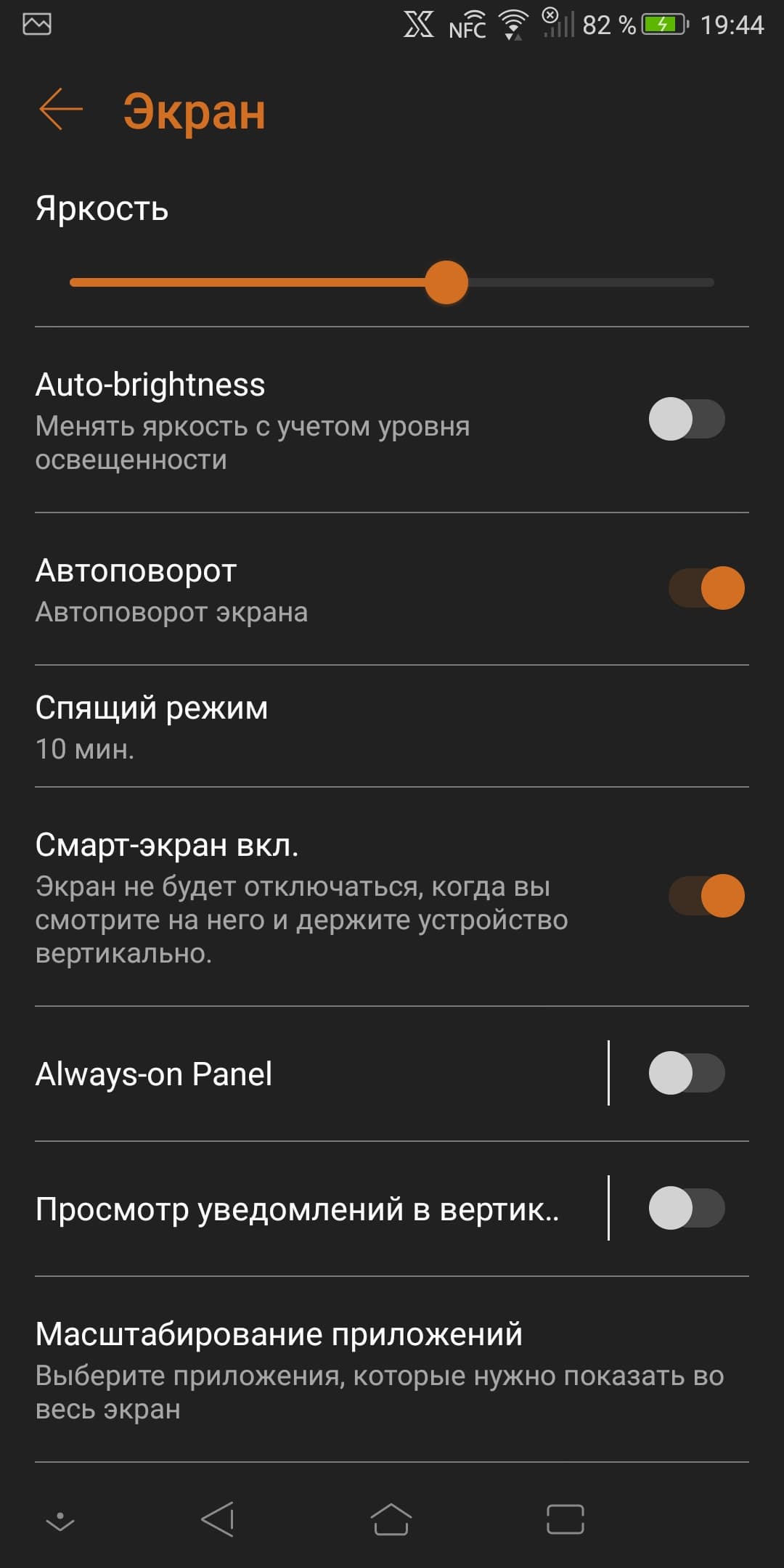This screenshot has height=1568, width=784.
Task: Enable the Просмотр уведомлений switch
Action: [x=686, y=1209]
